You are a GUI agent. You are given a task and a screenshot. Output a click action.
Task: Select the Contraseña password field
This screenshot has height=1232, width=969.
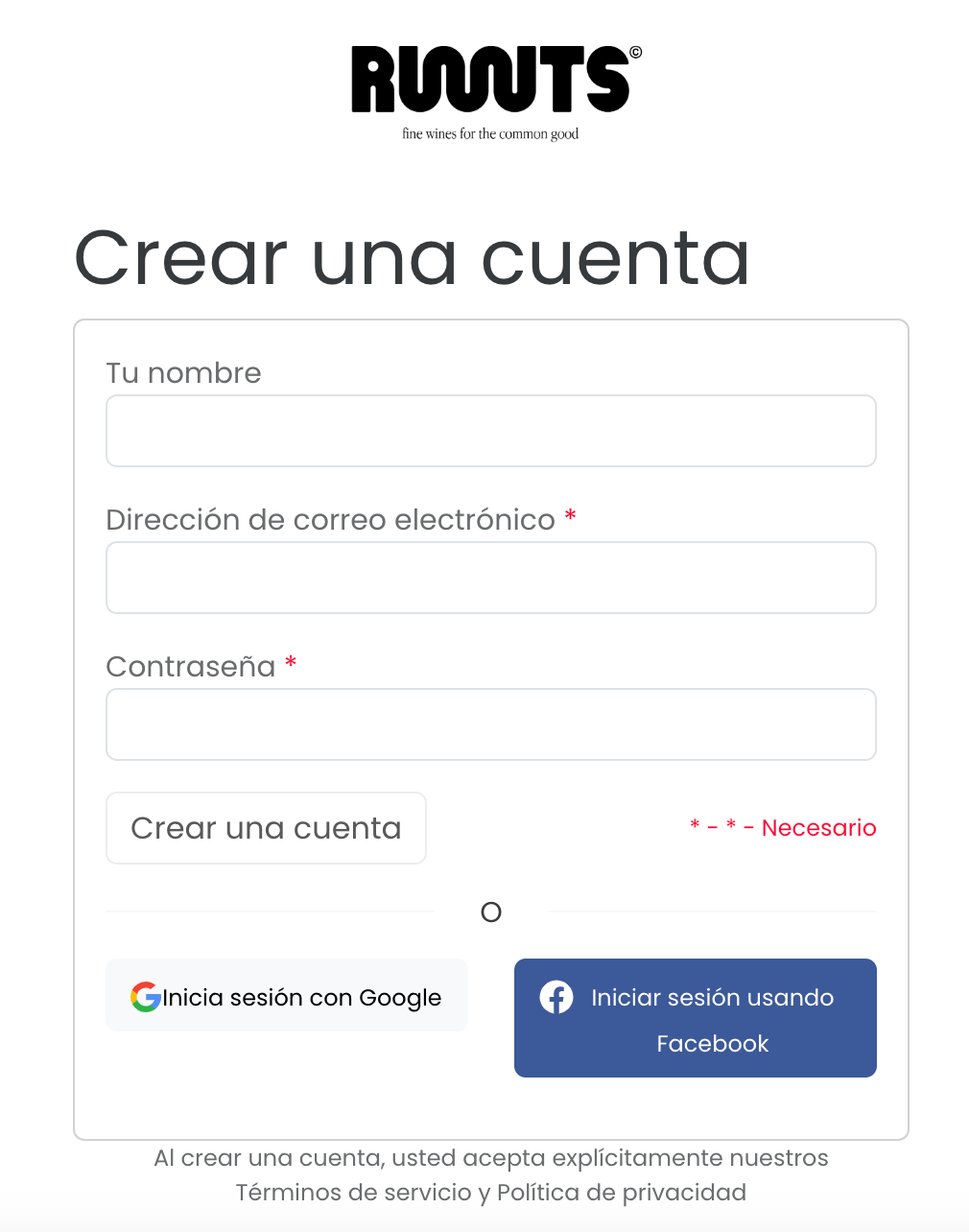(490, 724)
